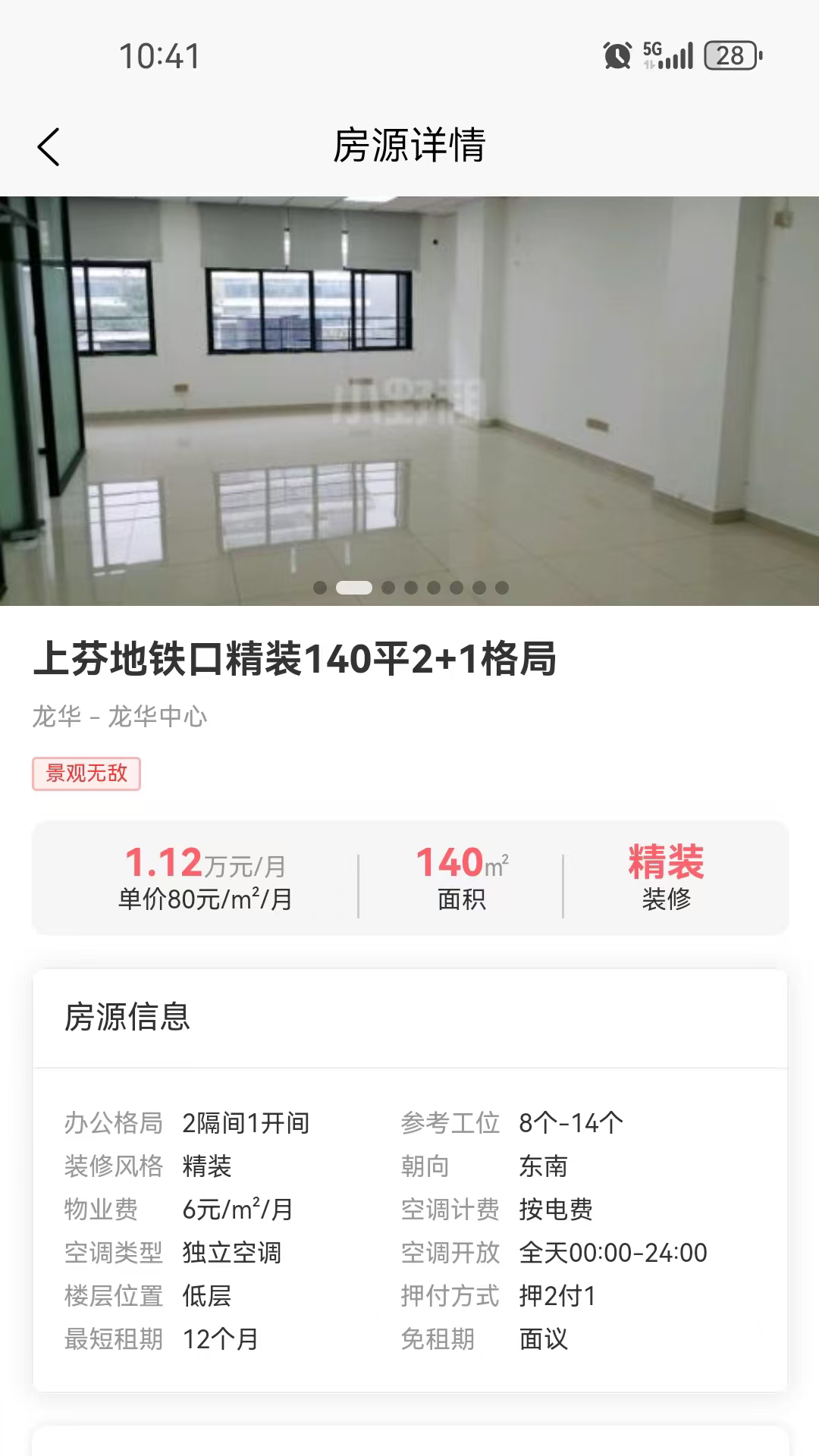This screenshot has height=1456, width=819.
Task: Click the alarm clock status bar icon
Action: pyautogui.click(x=616, y=55)
